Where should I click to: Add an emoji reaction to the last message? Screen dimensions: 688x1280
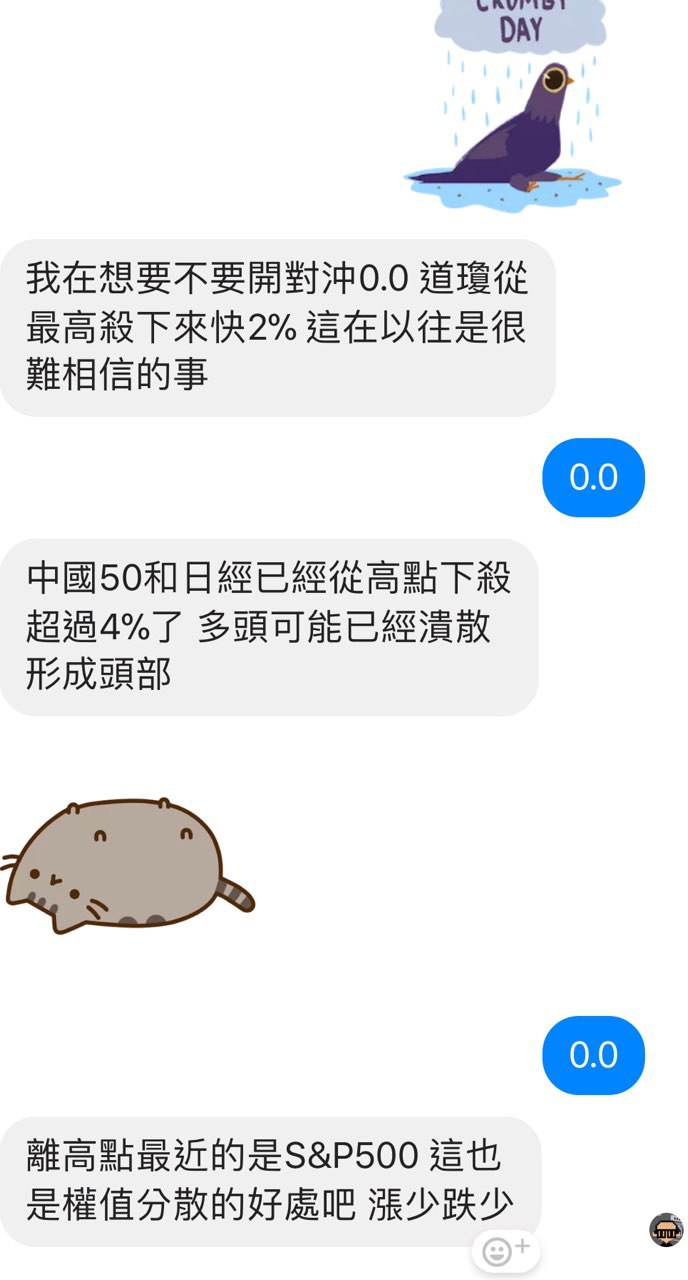505,1250
